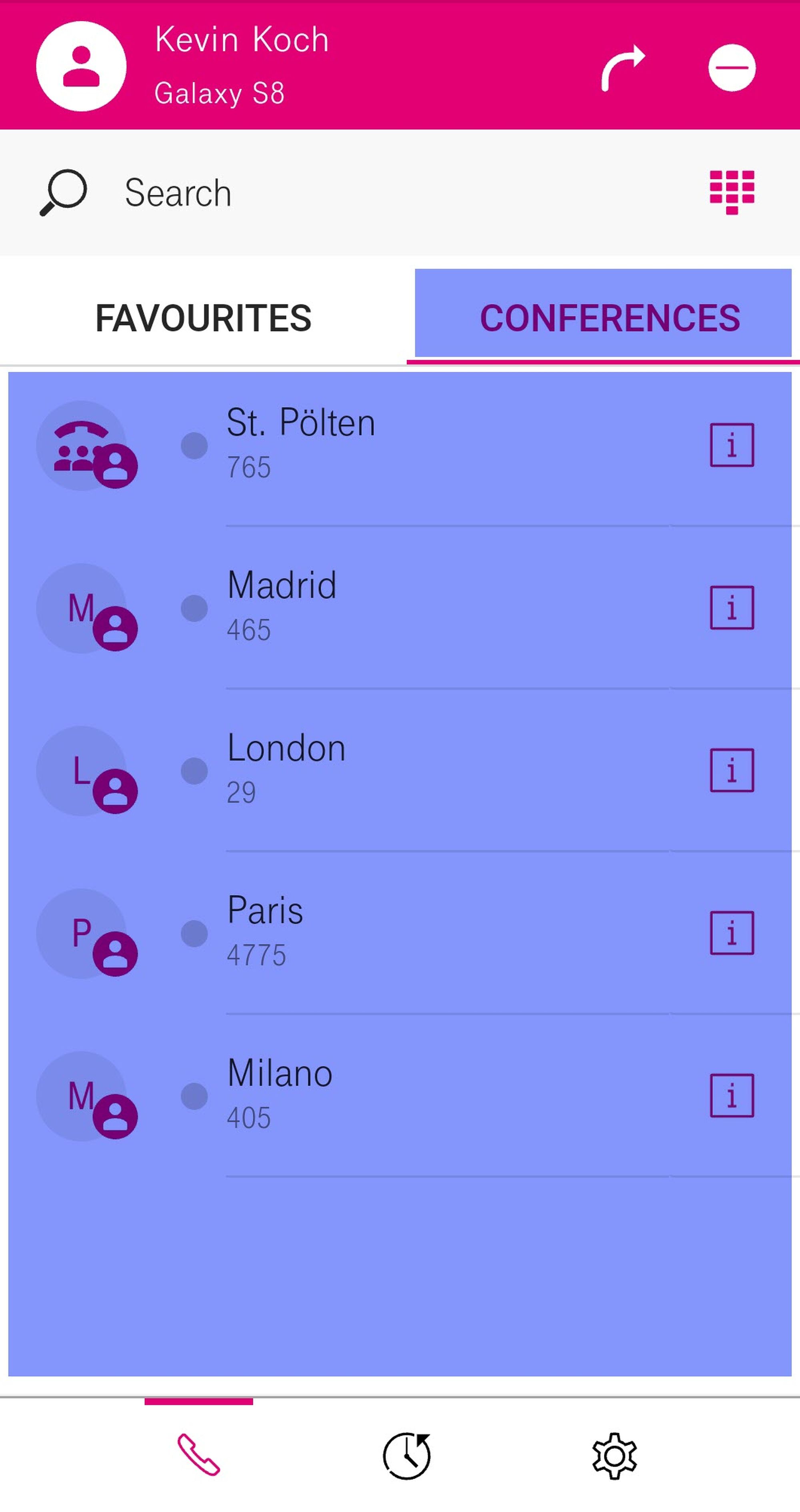This screenshot has height=1512, width=800.
Task: Open the settings gear tab
Action: point(614,1456)
